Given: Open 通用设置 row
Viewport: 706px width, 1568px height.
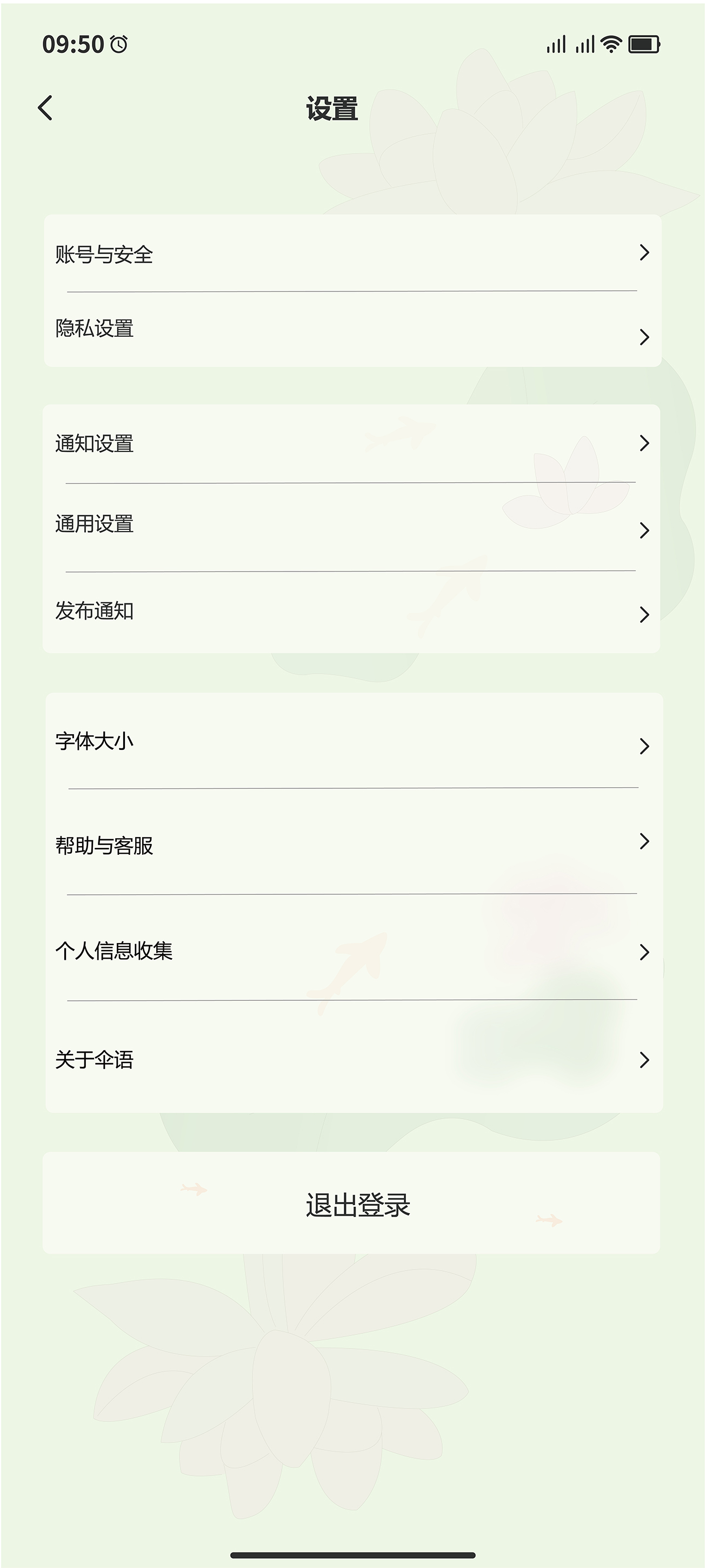Looking at the screenshot, I should [352, 524].
